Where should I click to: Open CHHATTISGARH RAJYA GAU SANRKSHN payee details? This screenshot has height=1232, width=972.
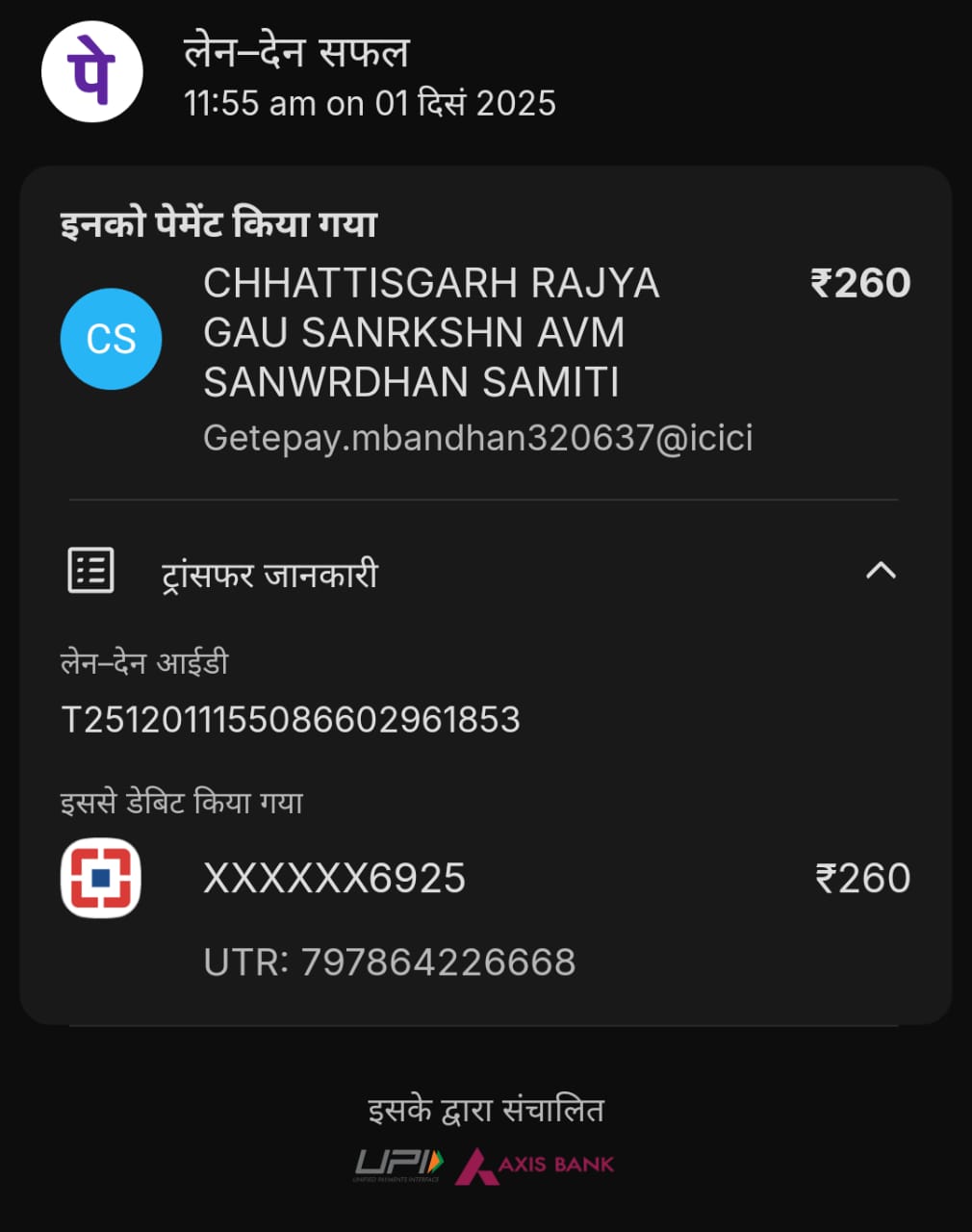point(430,333)
